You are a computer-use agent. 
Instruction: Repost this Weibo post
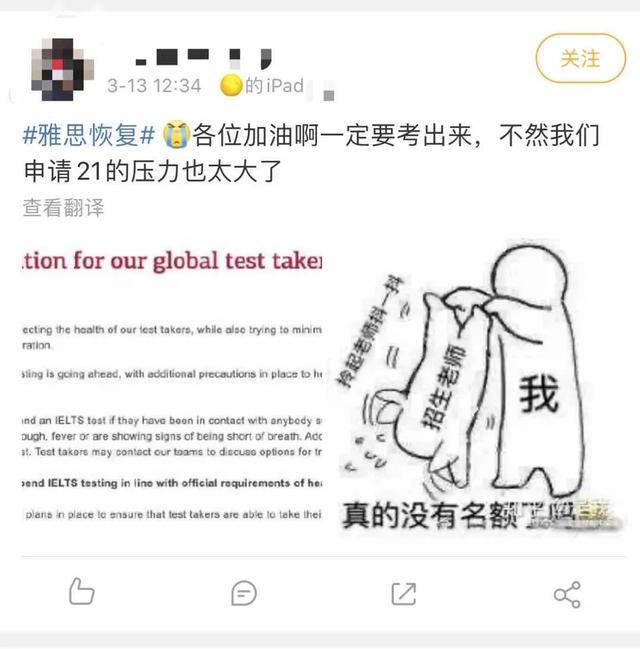point(404,593)
